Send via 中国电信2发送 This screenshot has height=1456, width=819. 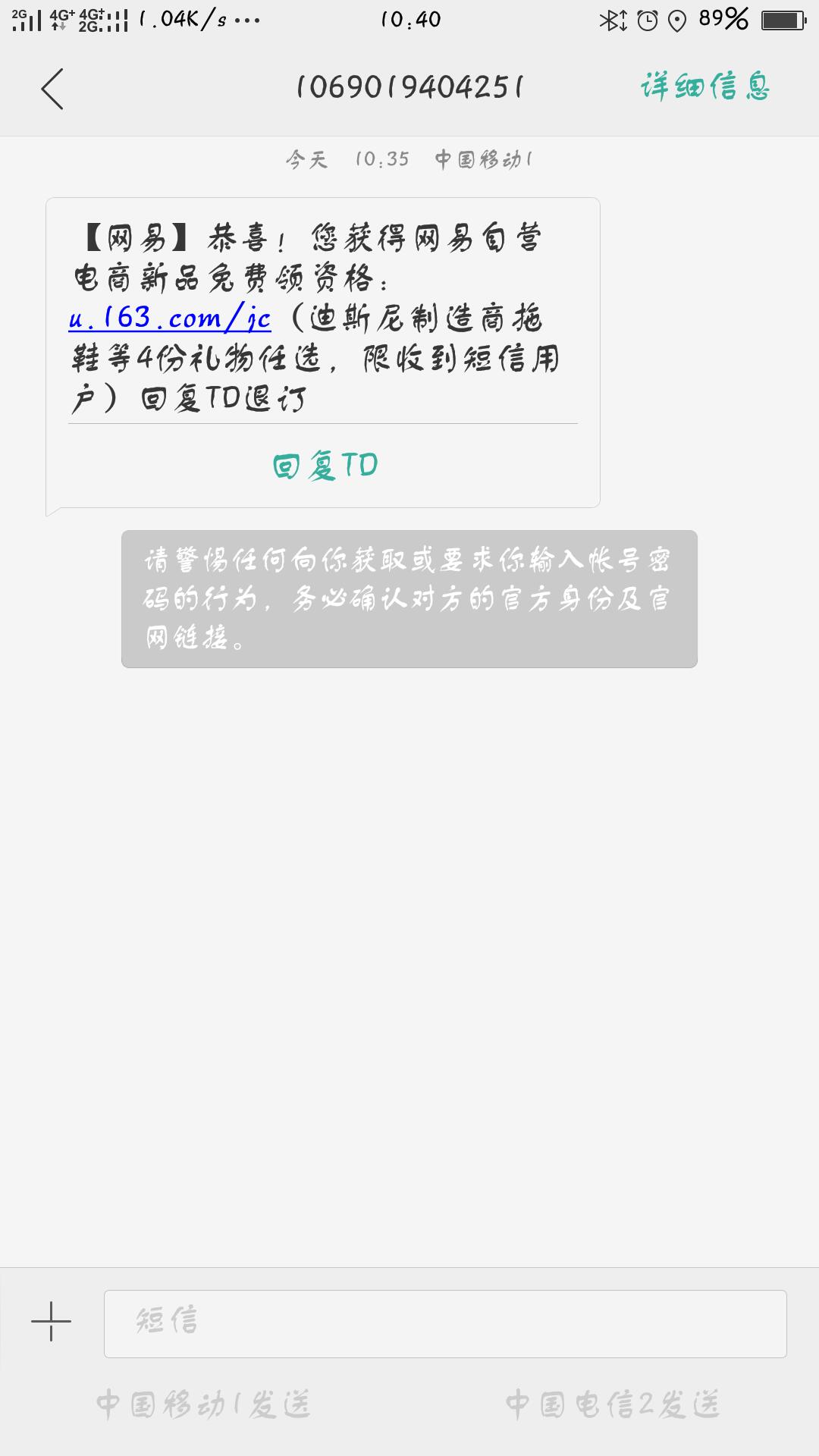(x=613, y=1404)
